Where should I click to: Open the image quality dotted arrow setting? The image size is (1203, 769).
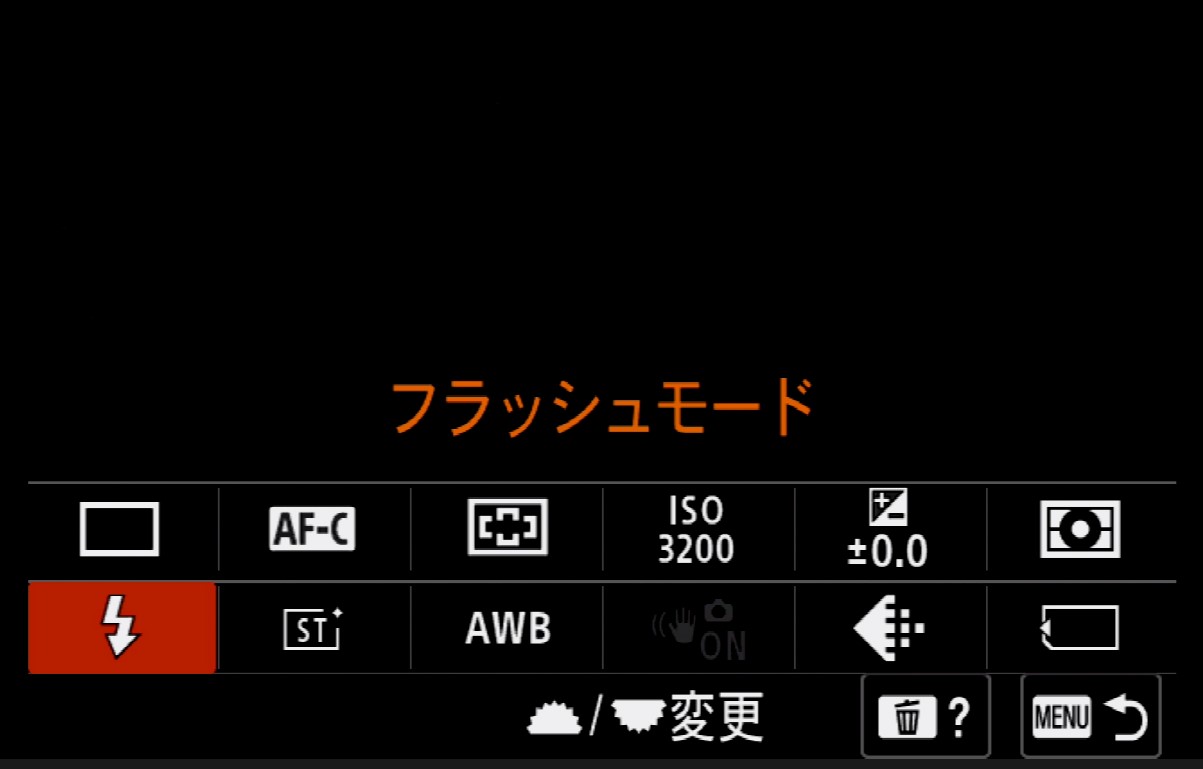(x=889, y=629)
